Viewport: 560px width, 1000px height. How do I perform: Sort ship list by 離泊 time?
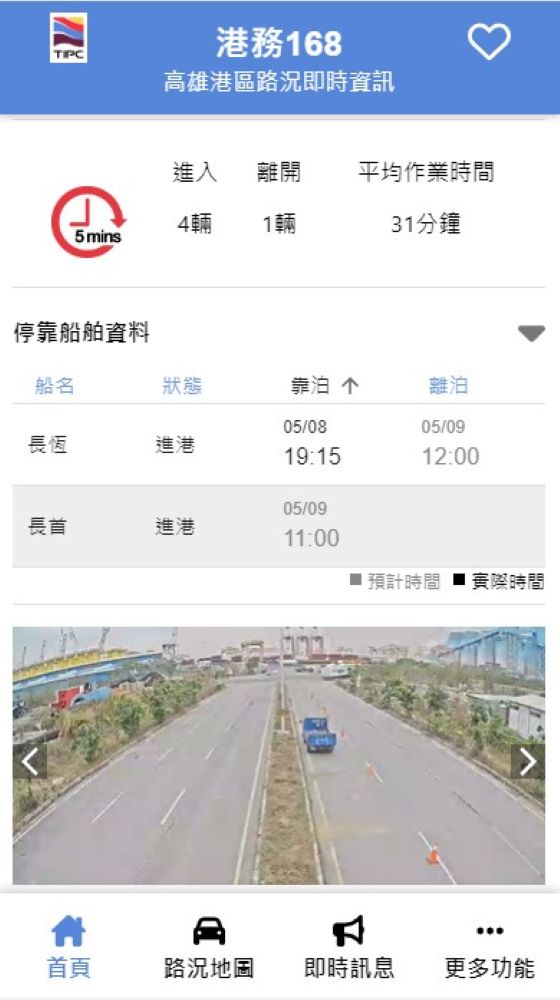coord(448,386)
